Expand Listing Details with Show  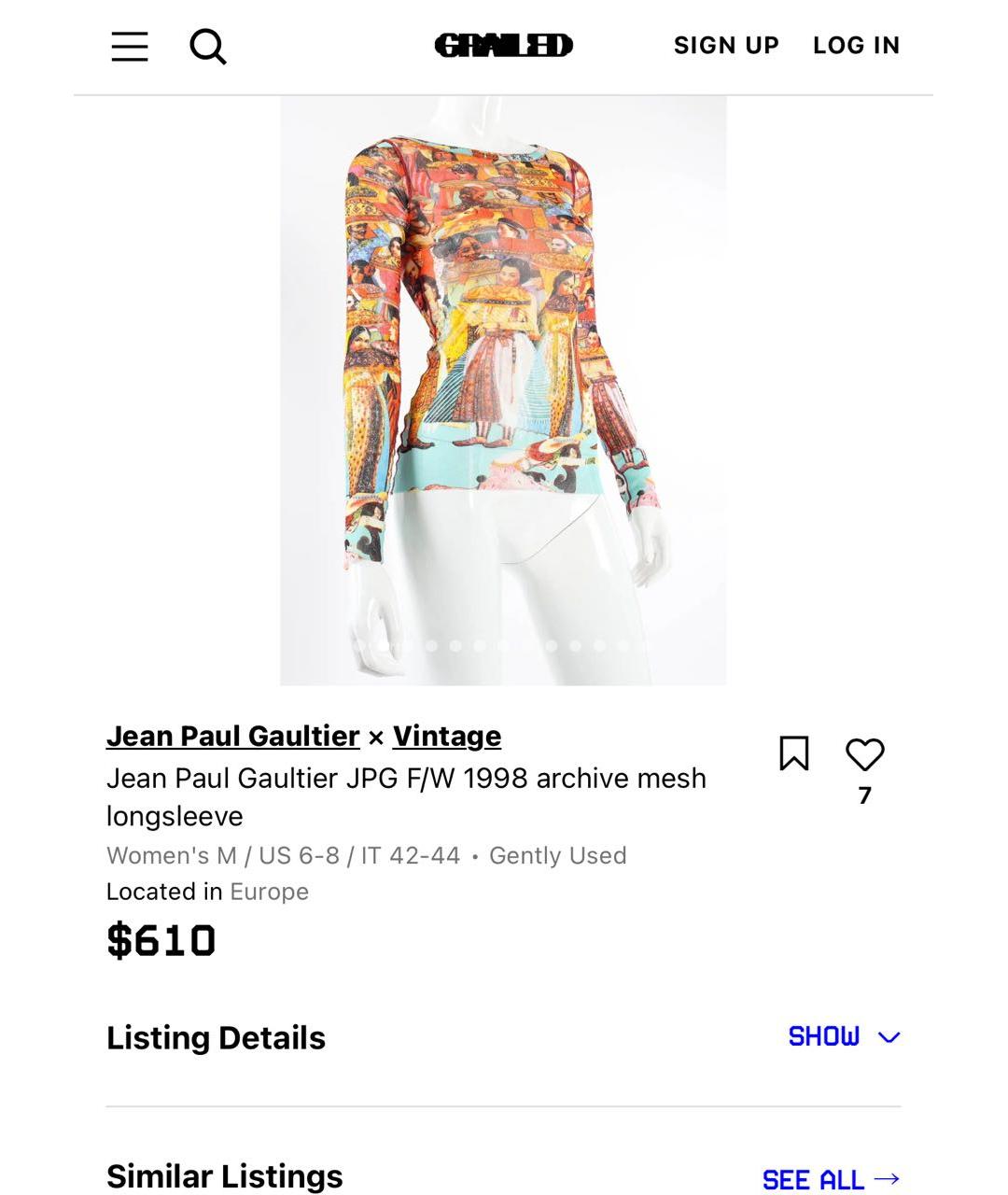(843, 1036)
